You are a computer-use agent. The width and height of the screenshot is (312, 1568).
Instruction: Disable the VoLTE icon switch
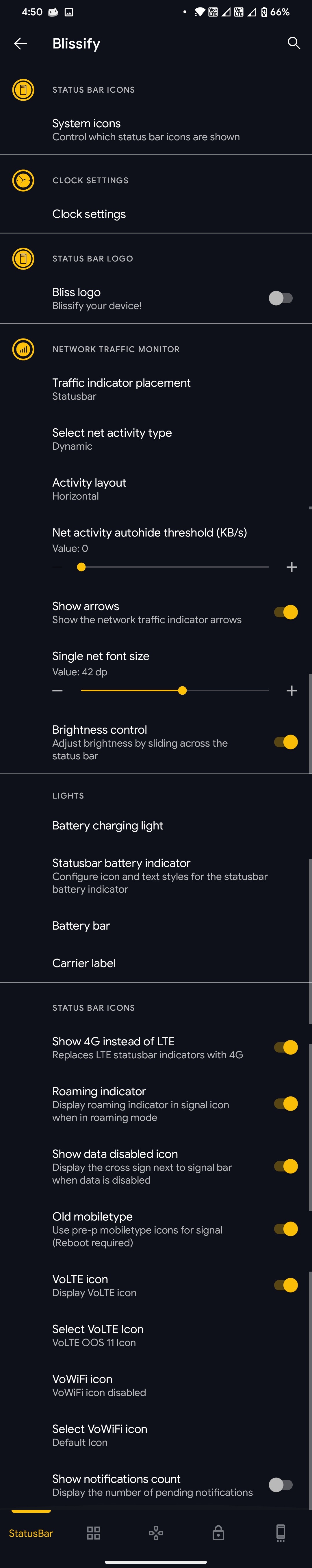coord(285,1285)
